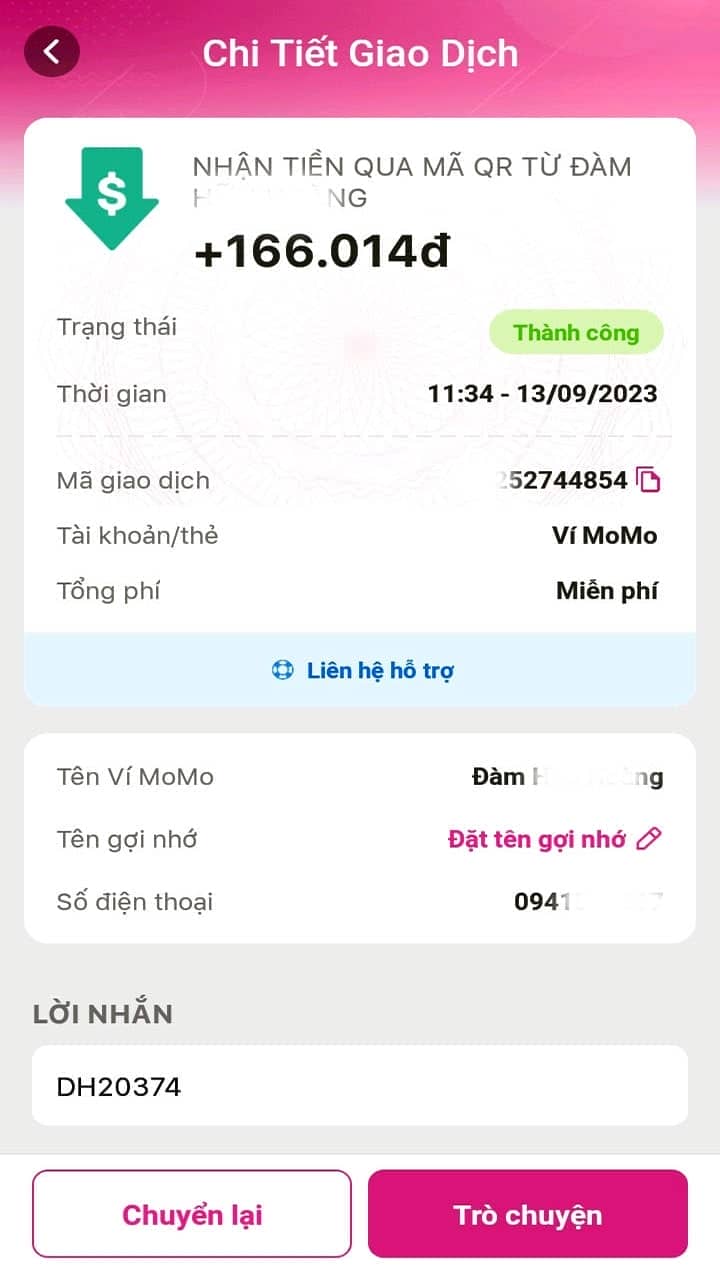Open chat with Trò chuyện button
This screenshot has width=720, height=1280.
528,1214
